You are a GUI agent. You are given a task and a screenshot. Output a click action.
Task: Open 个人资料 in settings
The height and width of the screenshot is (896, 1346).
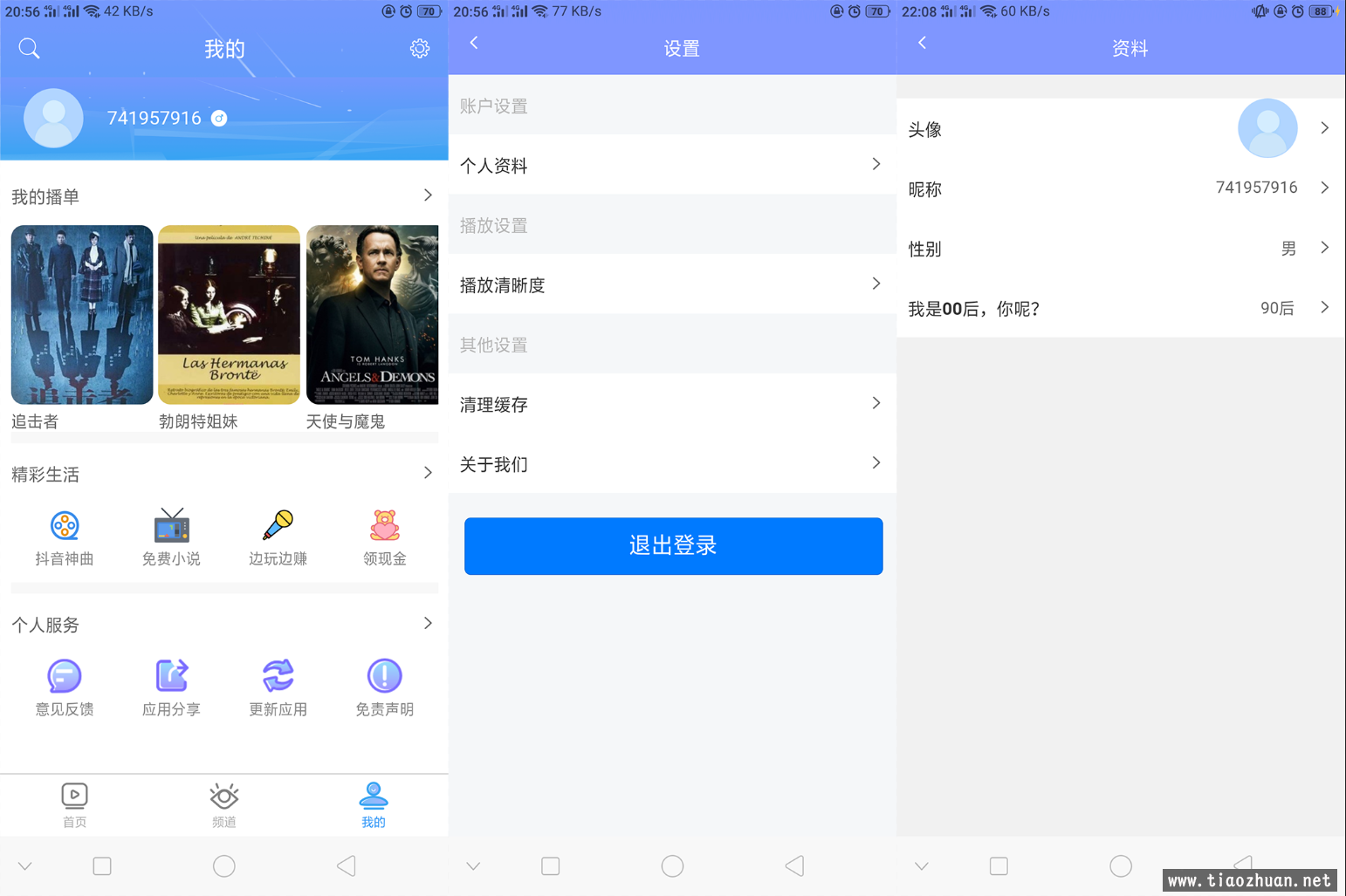coord(672,165)
